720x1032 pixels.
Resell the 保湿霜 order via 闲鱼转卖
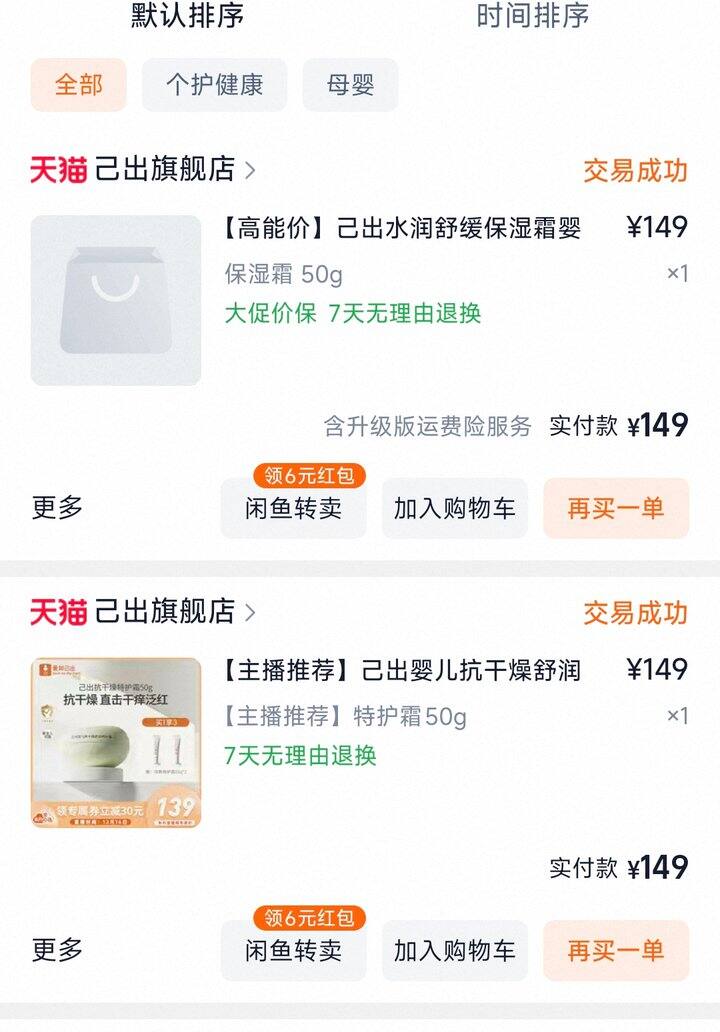coord(293,508)
